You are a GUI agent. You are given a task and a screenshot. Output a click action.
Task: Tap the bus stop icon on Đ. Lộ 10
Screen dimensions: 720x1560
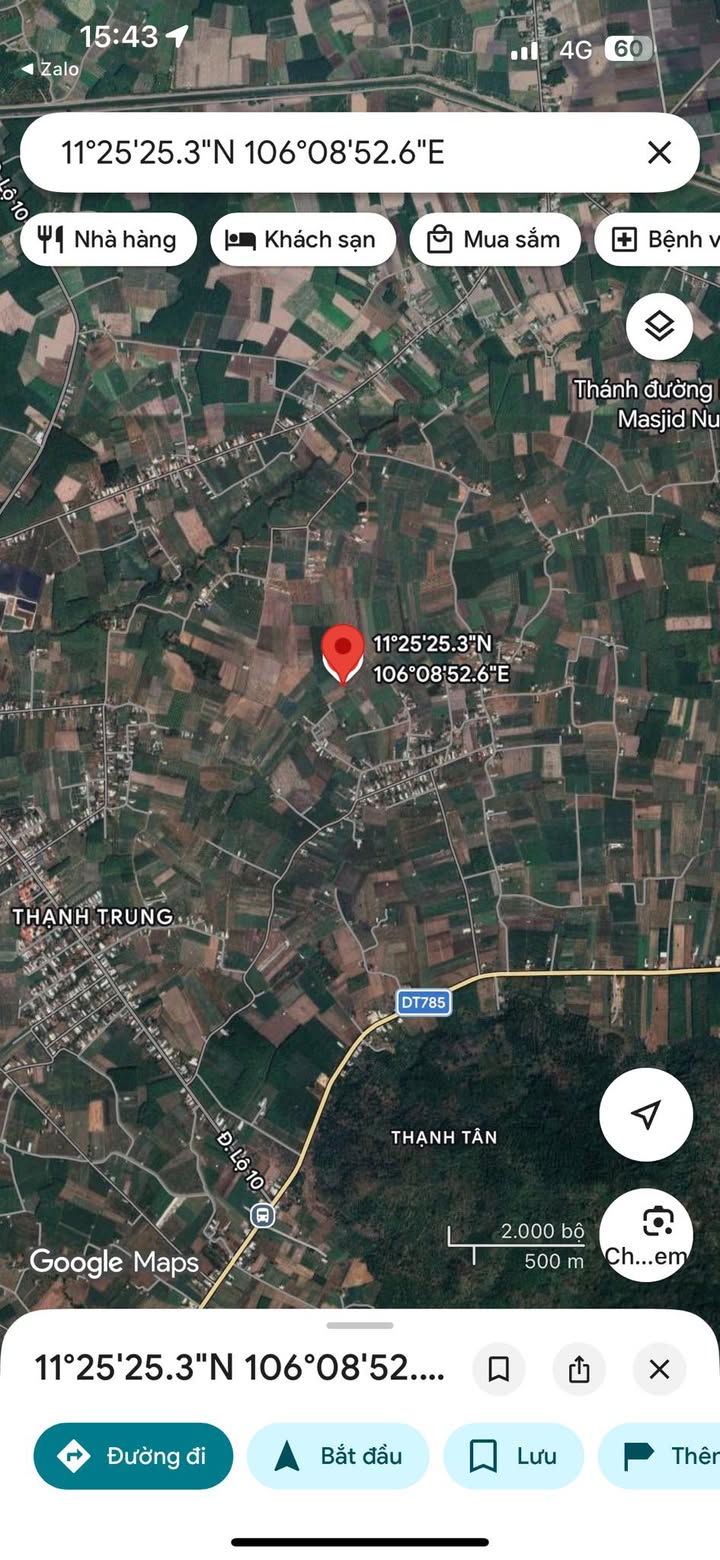262,1215
